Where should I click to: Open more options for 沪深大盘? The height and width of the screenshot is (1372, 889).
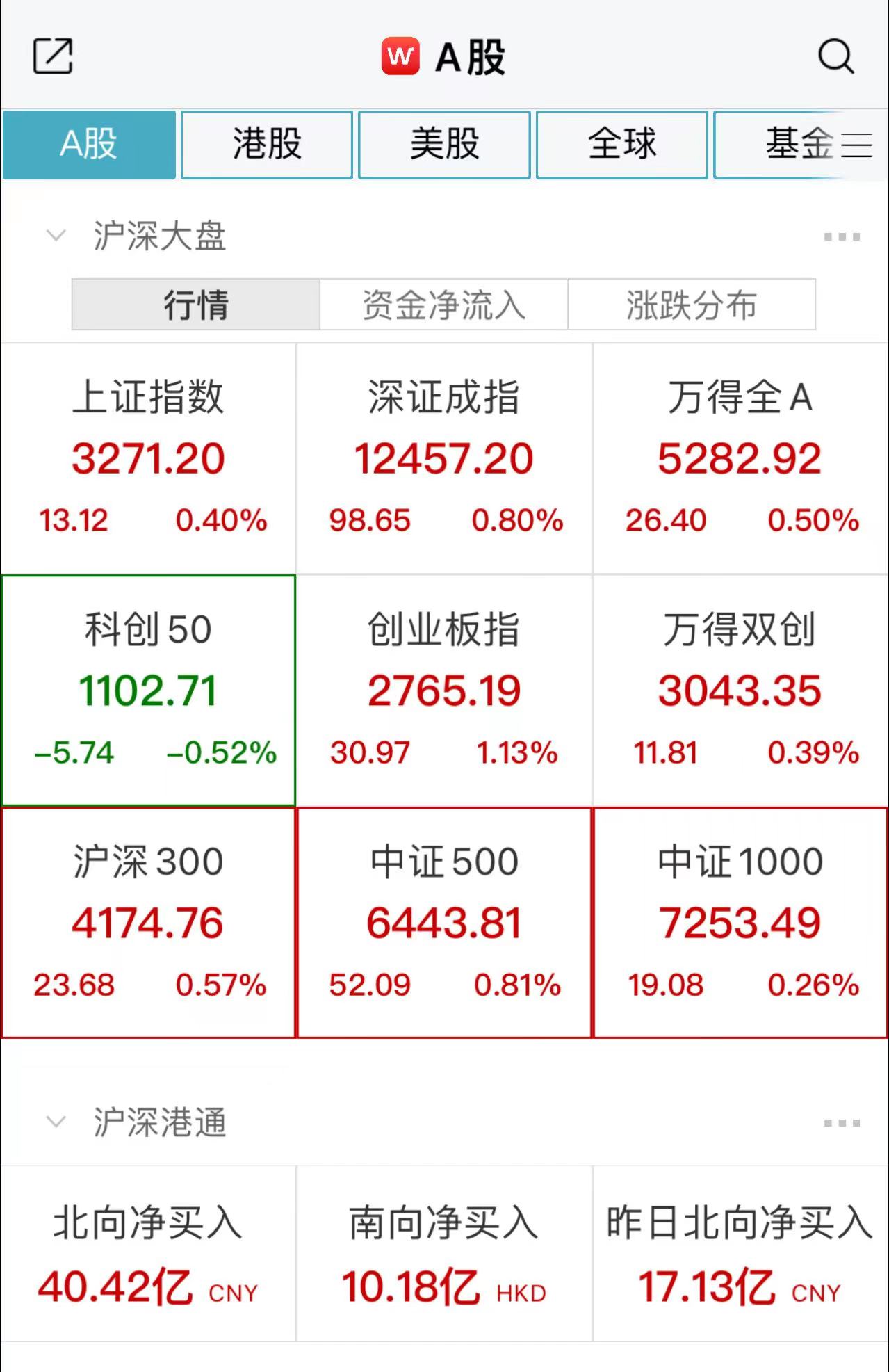(841, 237)
